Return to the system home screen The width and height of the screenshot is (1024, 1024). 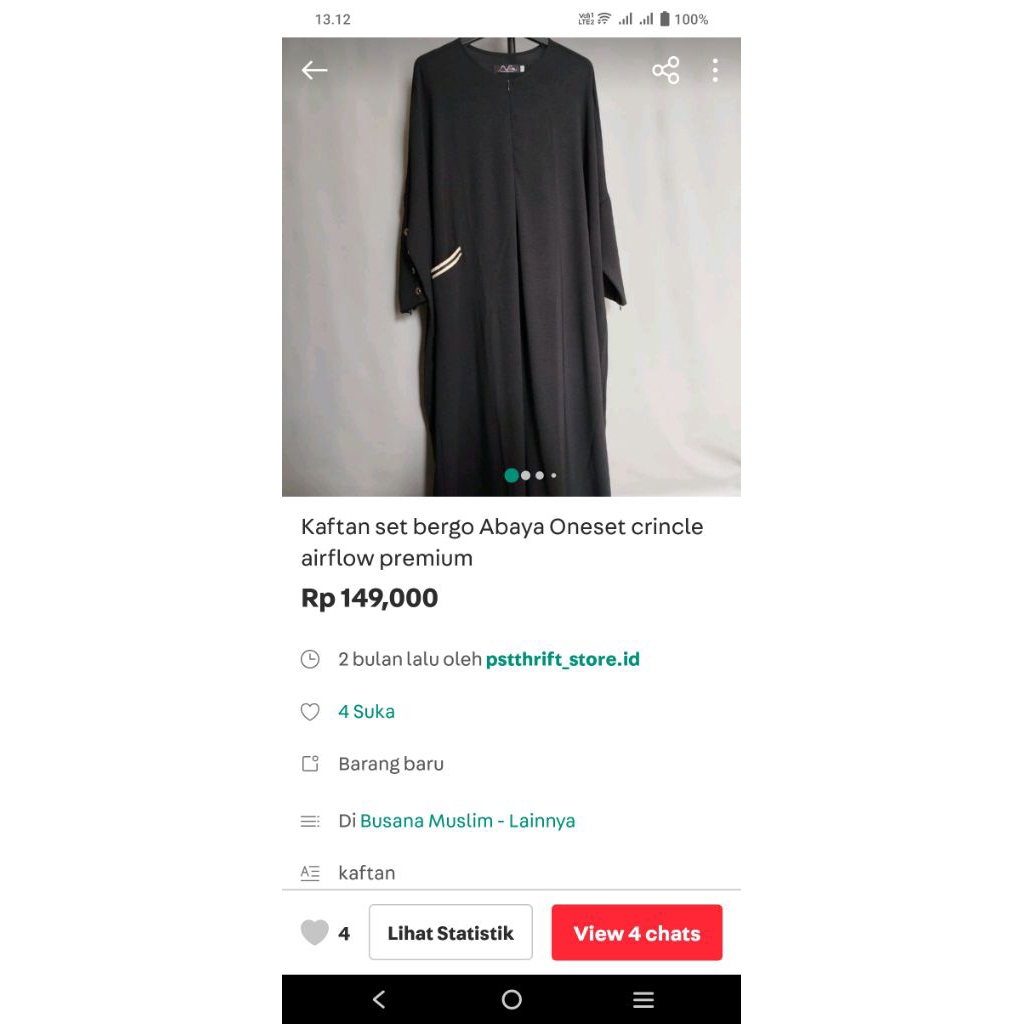pyautogui.click(x=511, y=999)
